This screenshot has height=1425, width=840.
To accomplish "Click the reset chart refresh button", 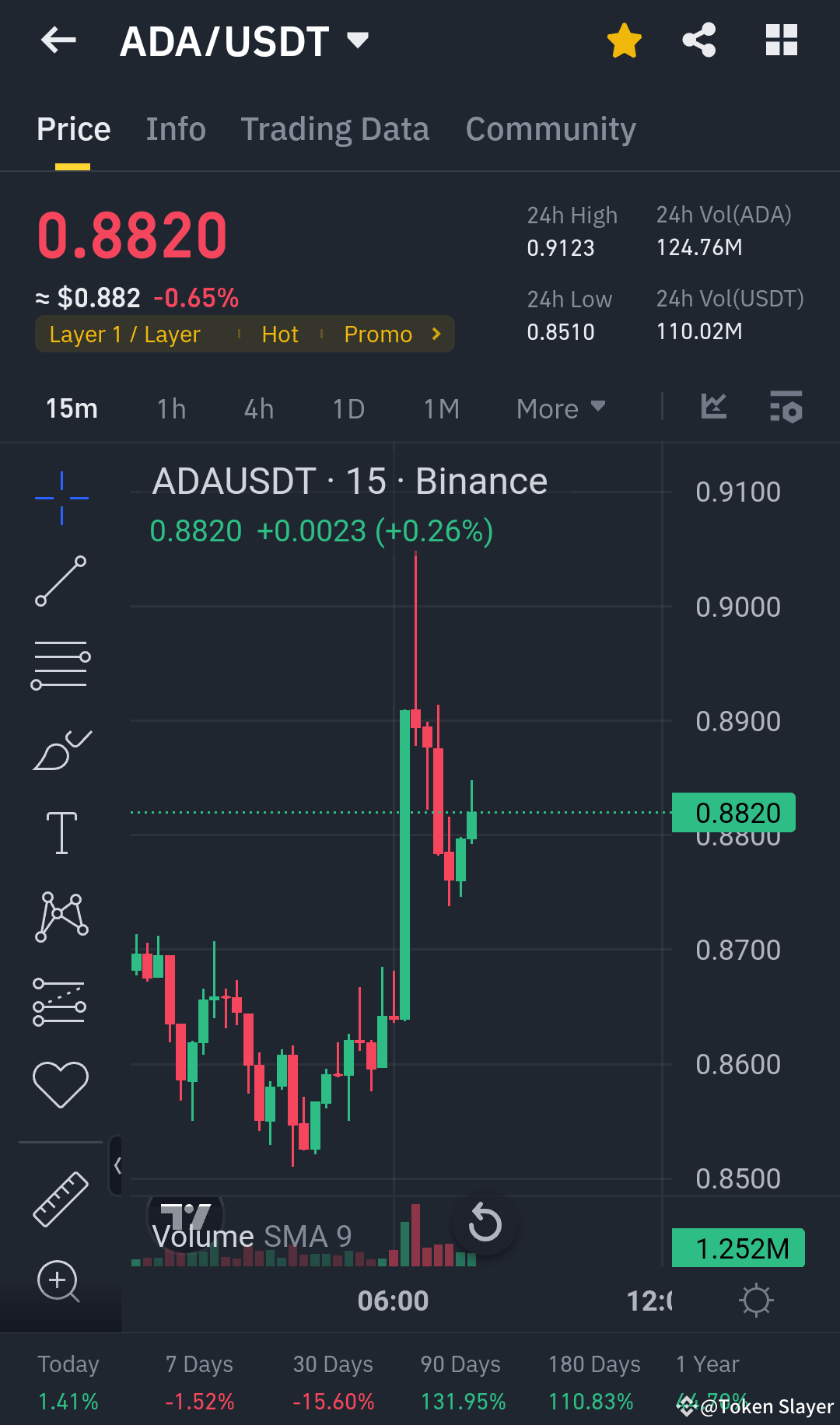I will click(x=485, y=1223).
